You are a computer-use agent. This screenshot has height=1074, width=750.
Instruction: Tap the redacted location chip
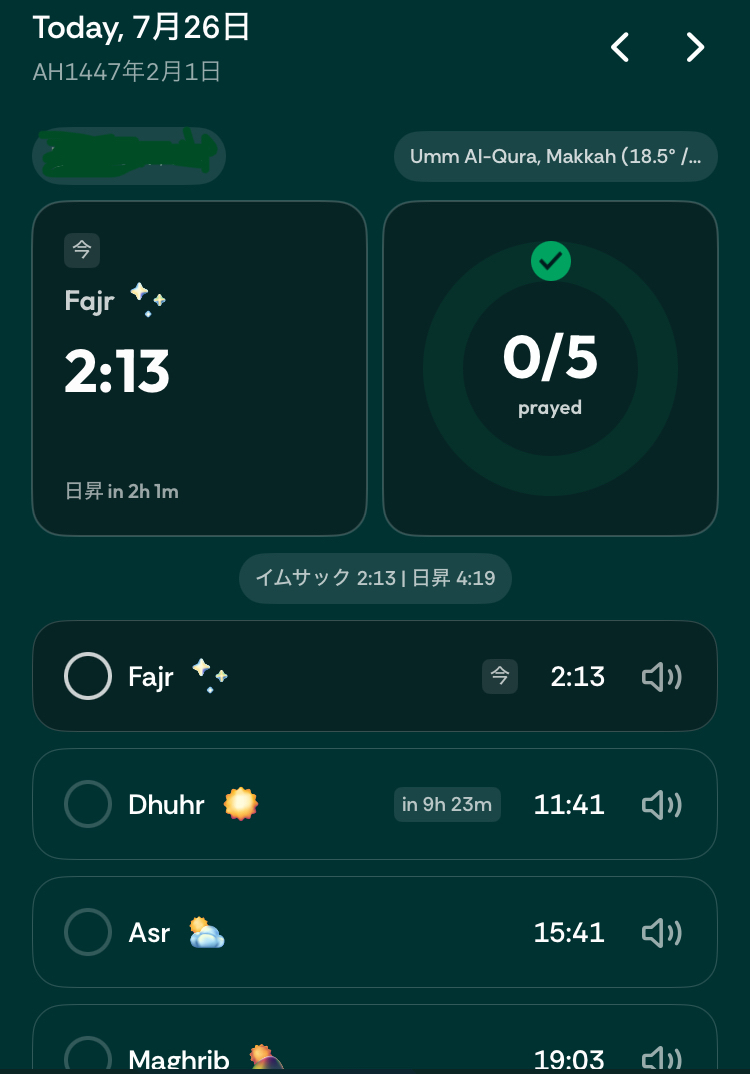point(129,156)
